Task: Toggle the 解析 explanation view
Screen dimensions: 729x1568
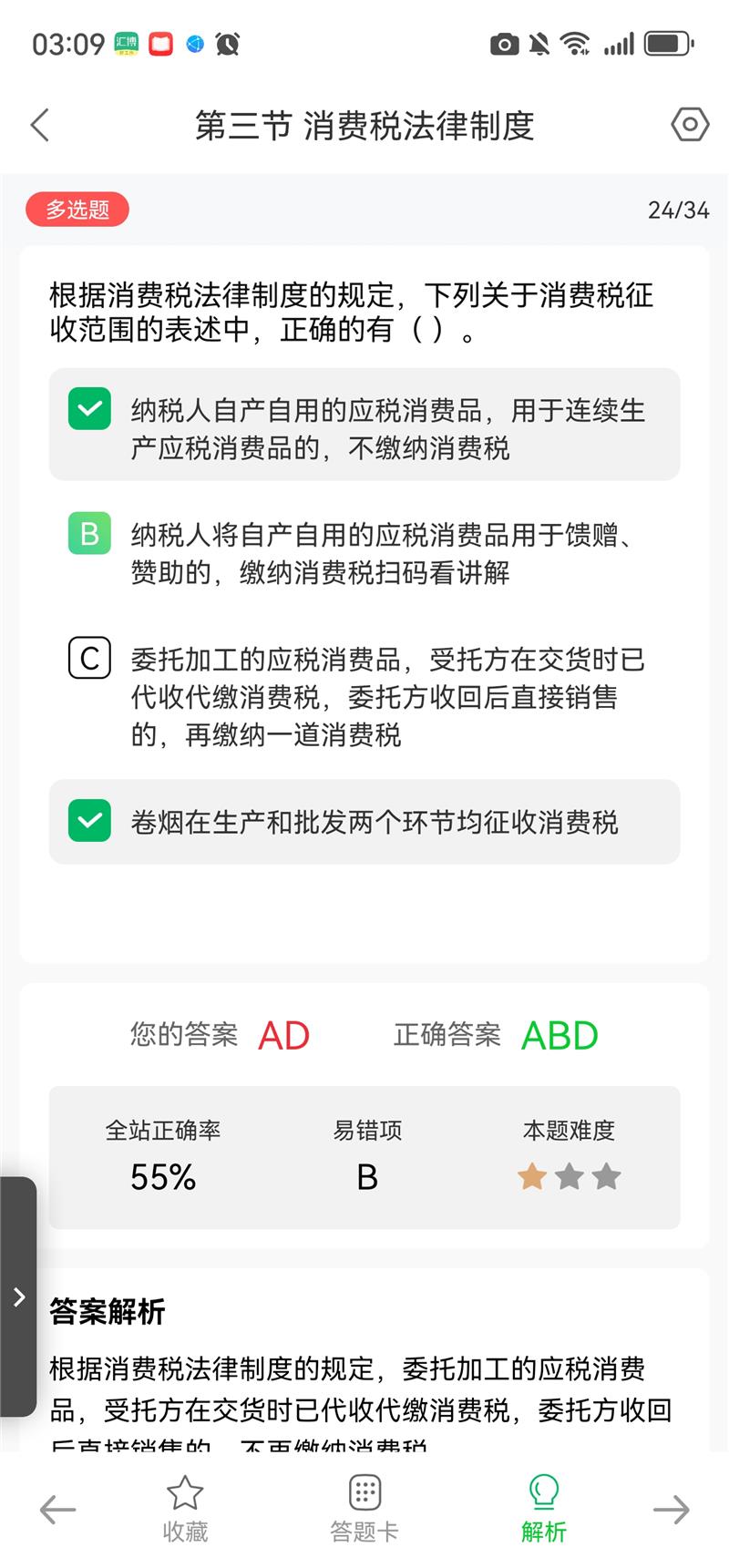Action: (x=543, y=1509)
